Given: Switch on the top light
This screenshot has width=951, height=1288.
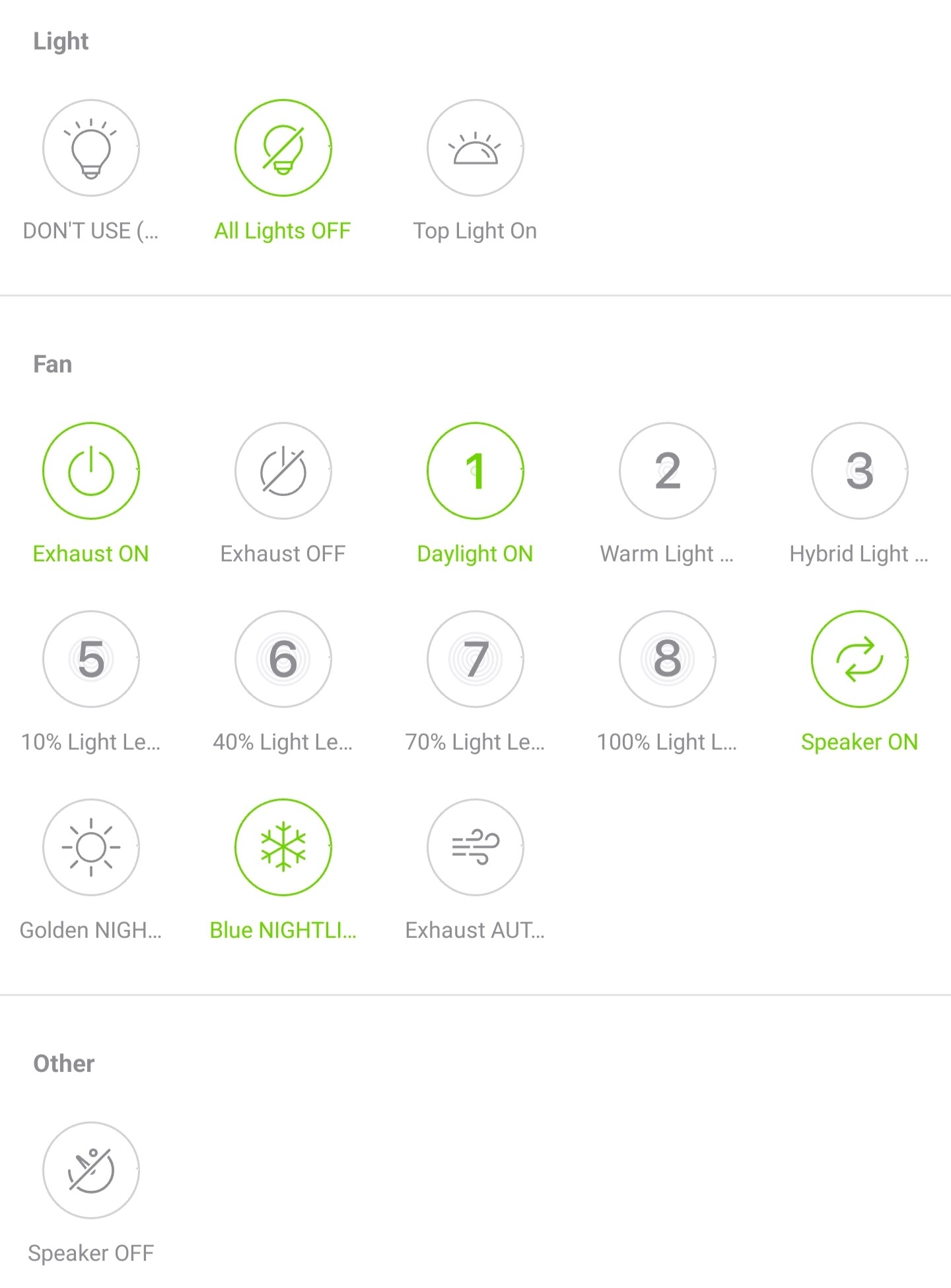Looking at the screenshot, I should pyautogui.click(x=475, y=148).
